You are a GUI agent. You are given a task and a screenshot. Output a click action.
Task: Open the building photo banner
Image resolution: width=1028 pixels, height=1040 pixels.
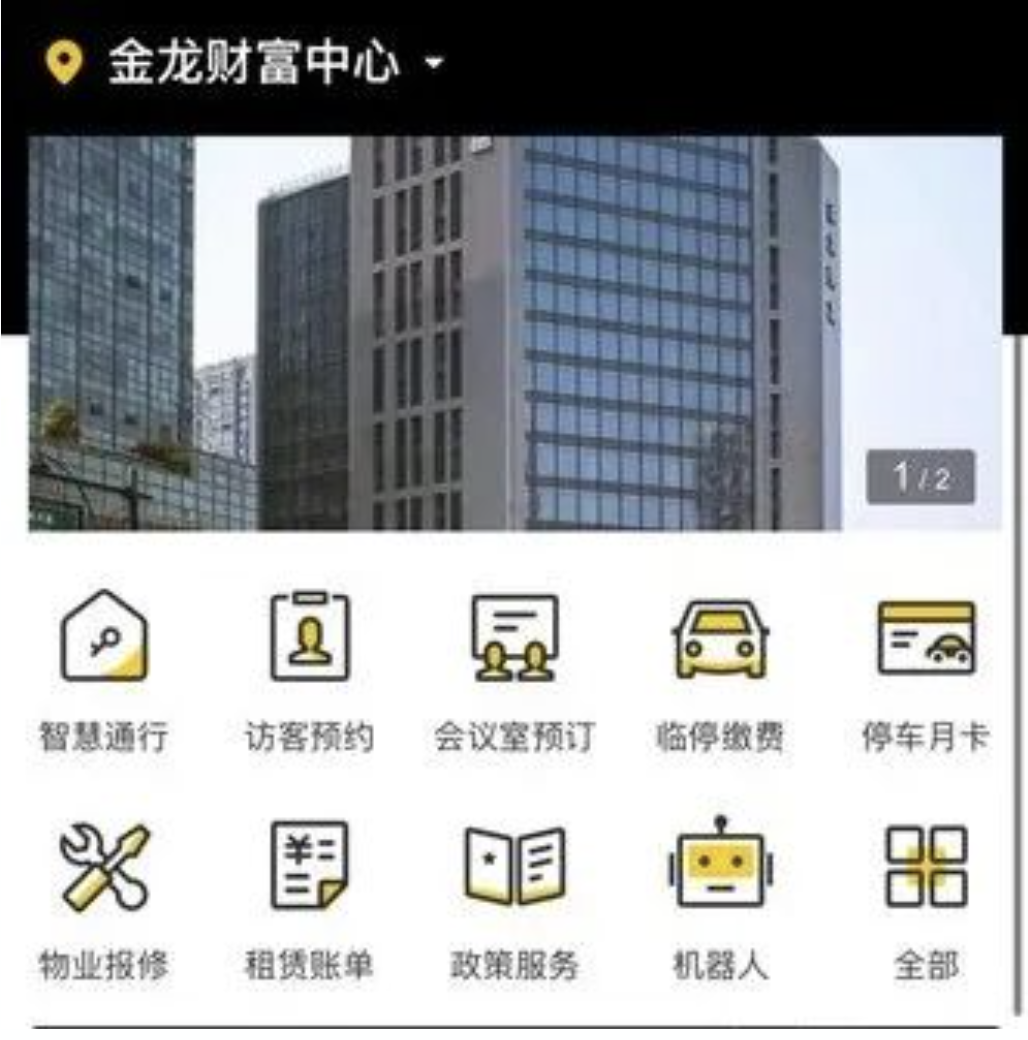pyautogui.click(x=514, y=333)
